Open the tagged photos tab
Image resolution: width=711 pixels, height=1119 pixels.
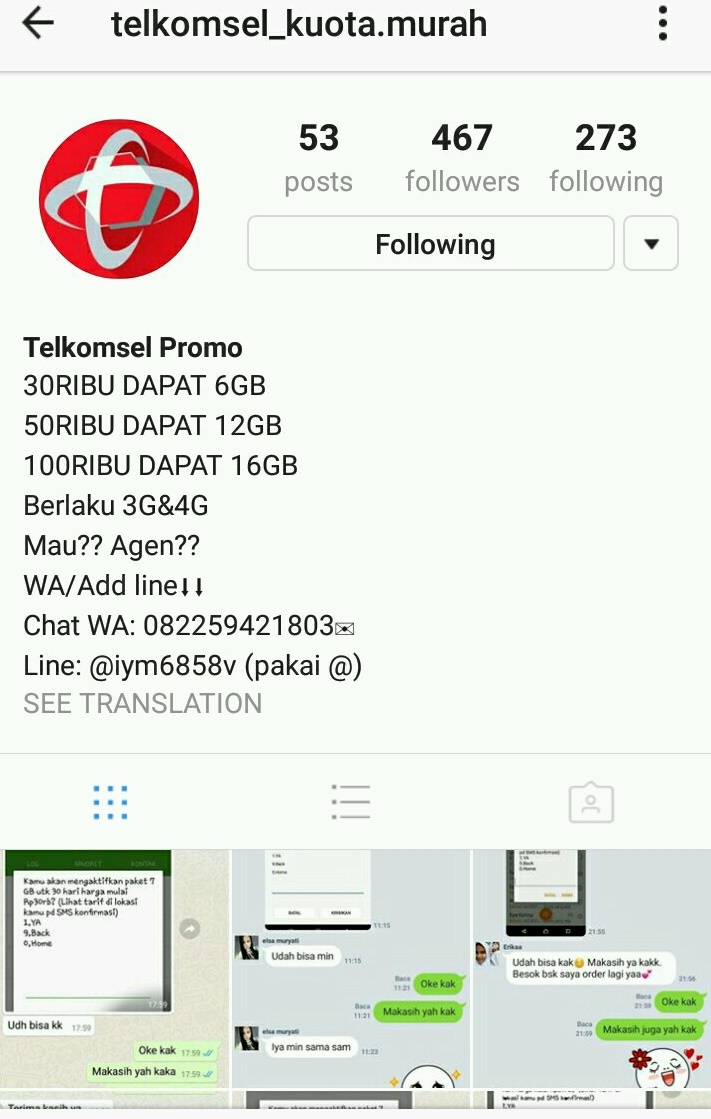[591, 802]
